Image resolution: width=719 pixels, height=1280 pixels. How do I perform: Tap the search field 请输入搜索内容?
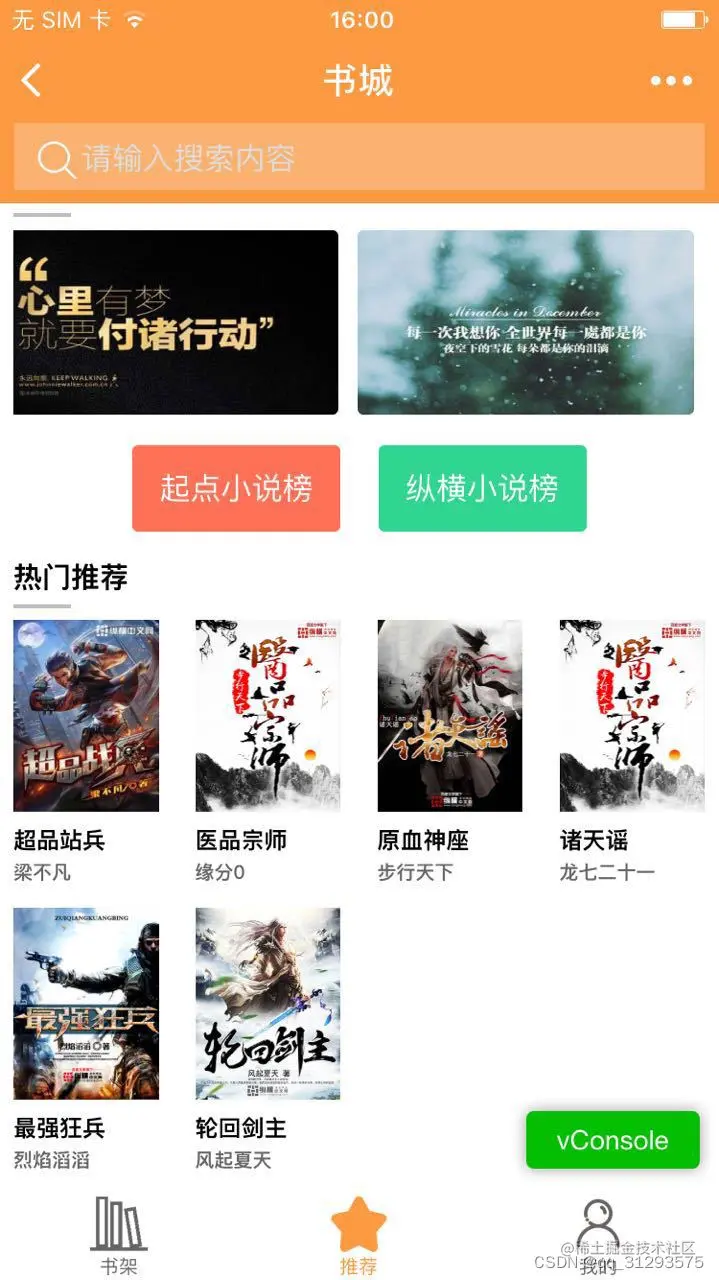(359, 158)
